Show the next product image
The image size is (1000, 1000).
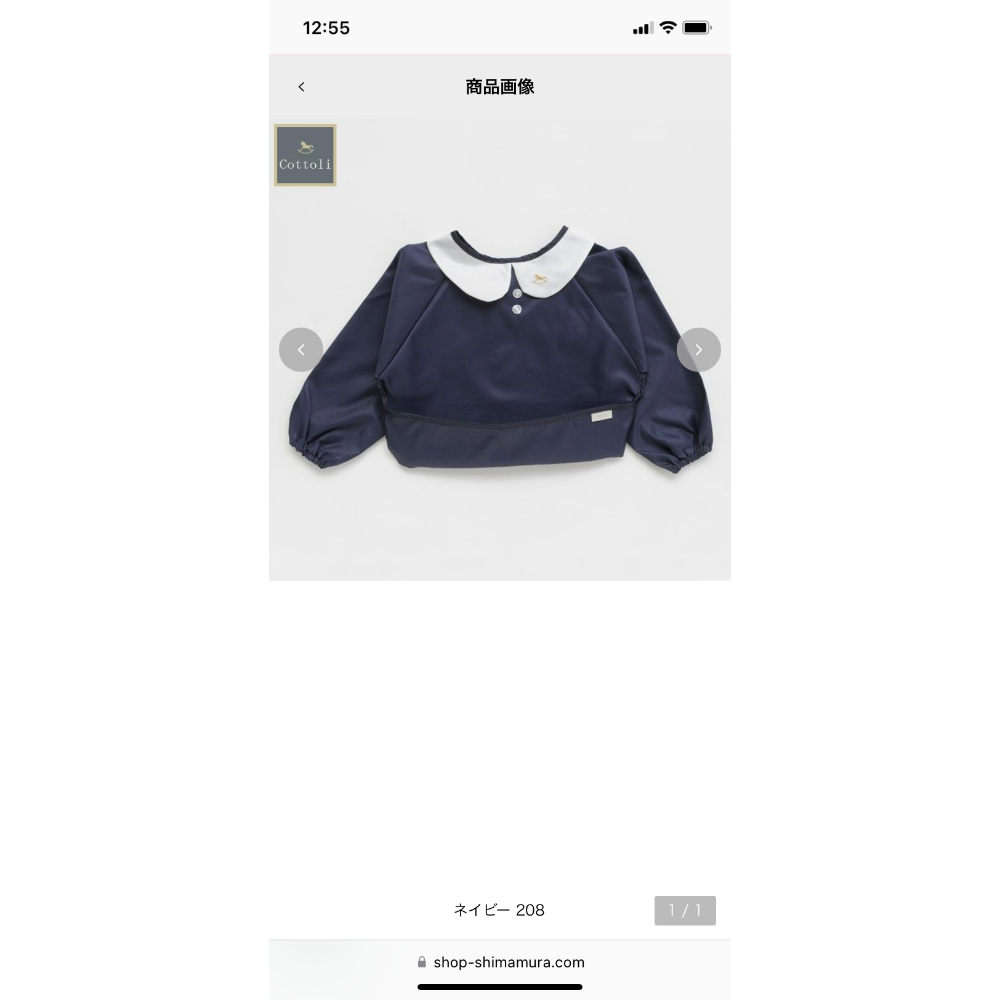pos(698,350)
